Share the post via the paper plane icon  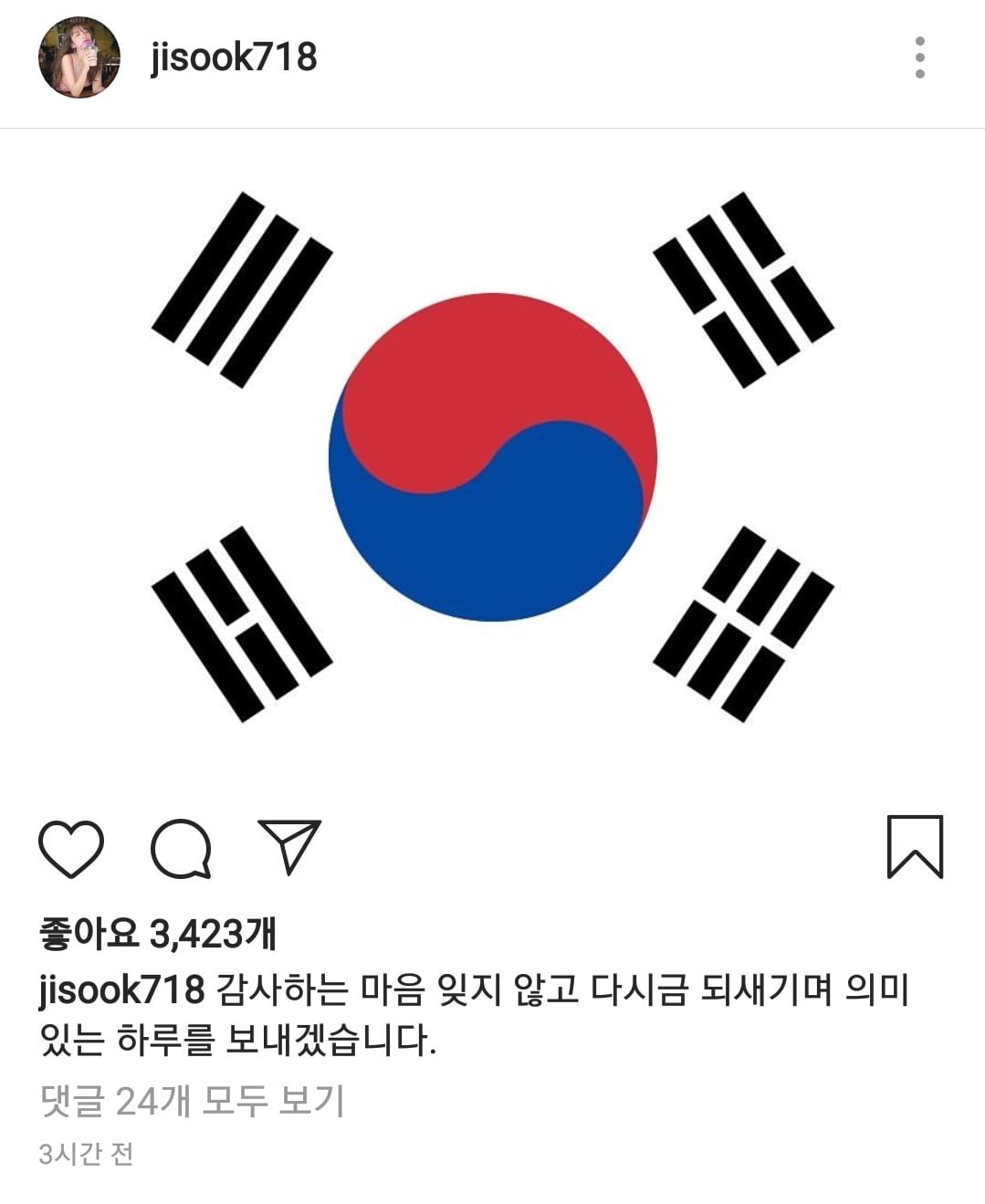coord(289,846)
